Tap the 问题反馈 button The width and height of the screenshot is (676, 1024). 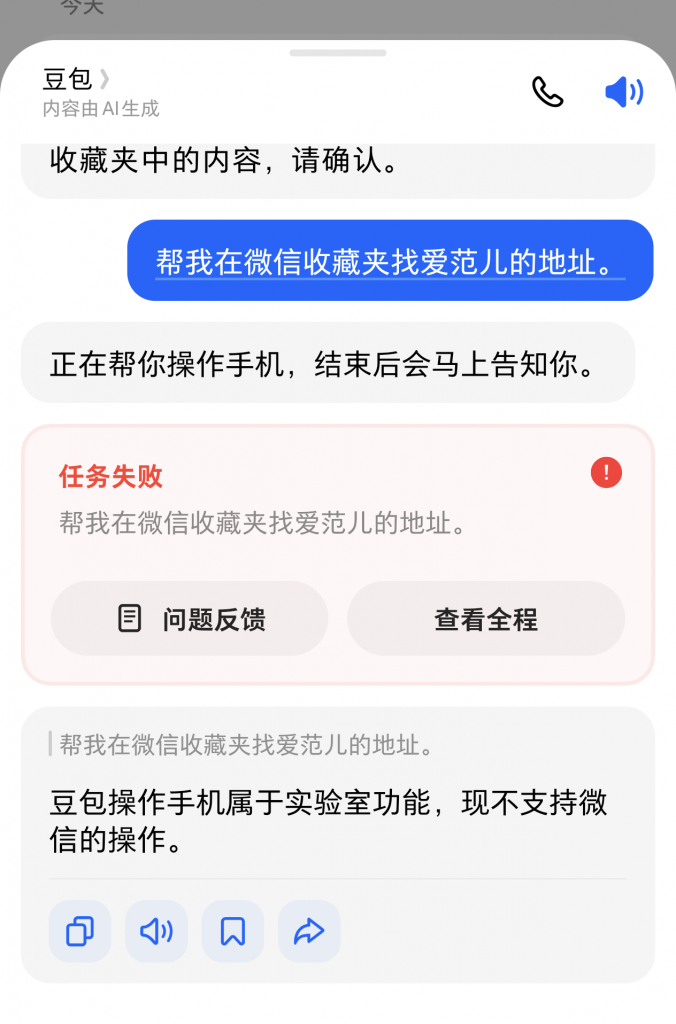(189, 619)
